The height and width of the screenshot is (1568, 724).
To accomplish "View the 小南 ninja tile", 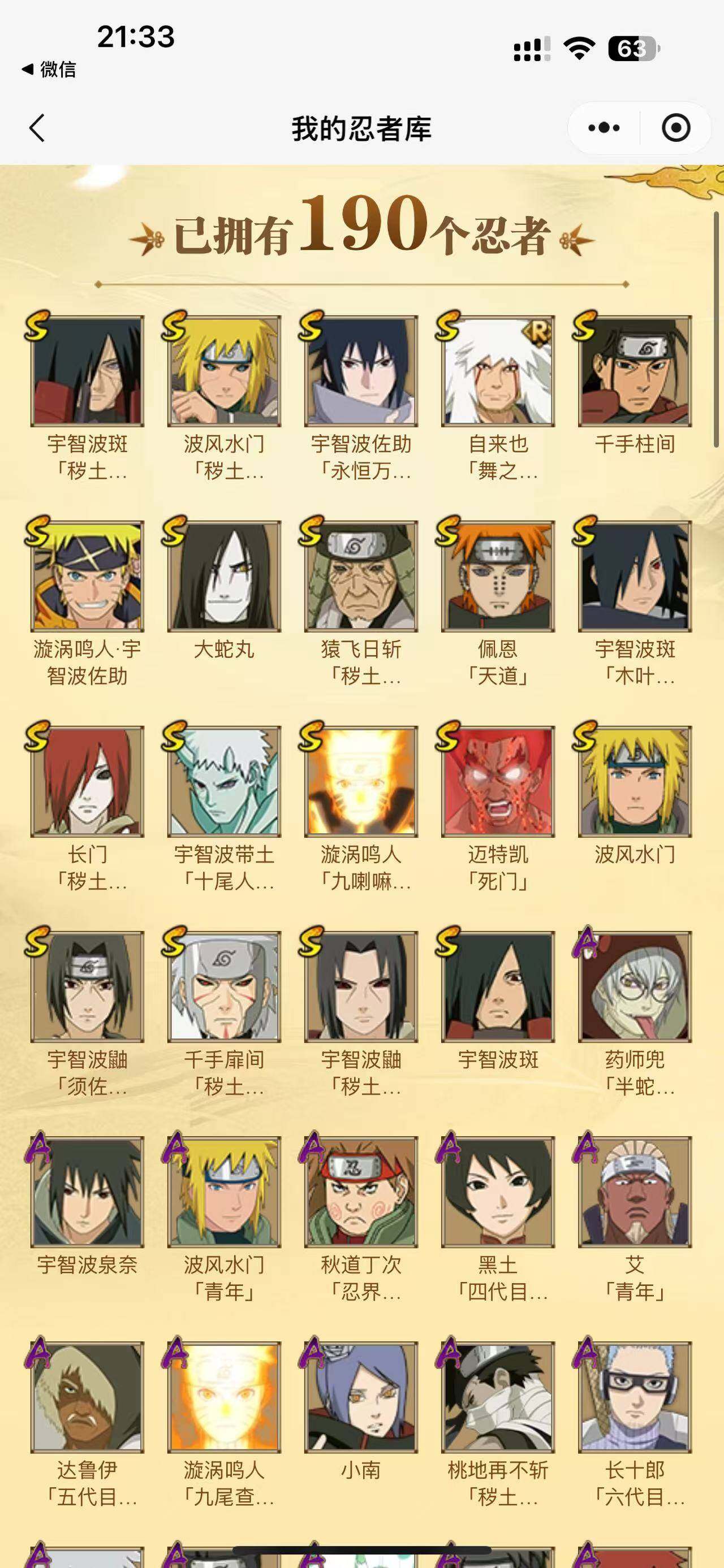I will pos(361,1397).
